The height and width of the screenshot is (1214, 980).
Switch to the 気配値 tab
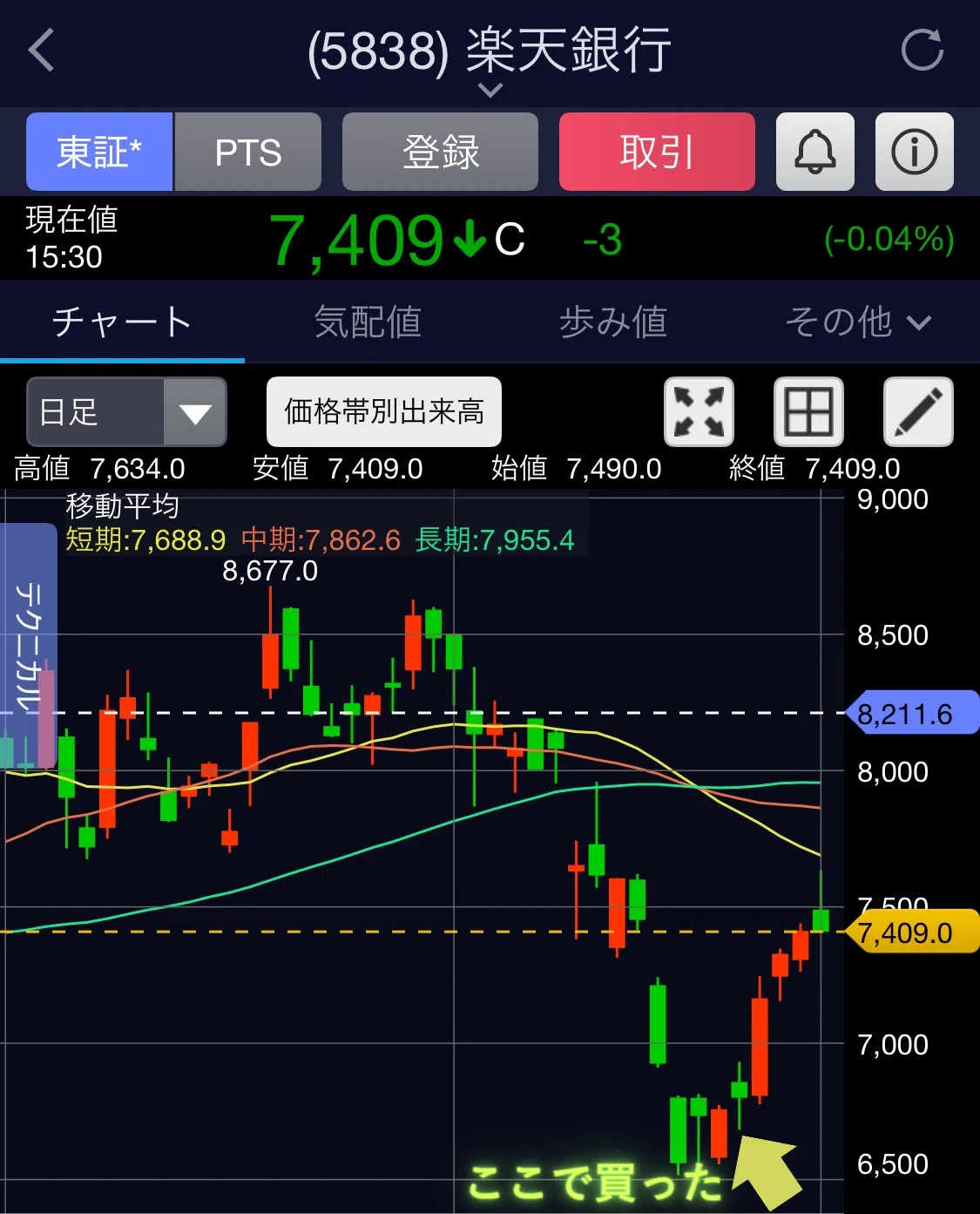pos(368,322)
